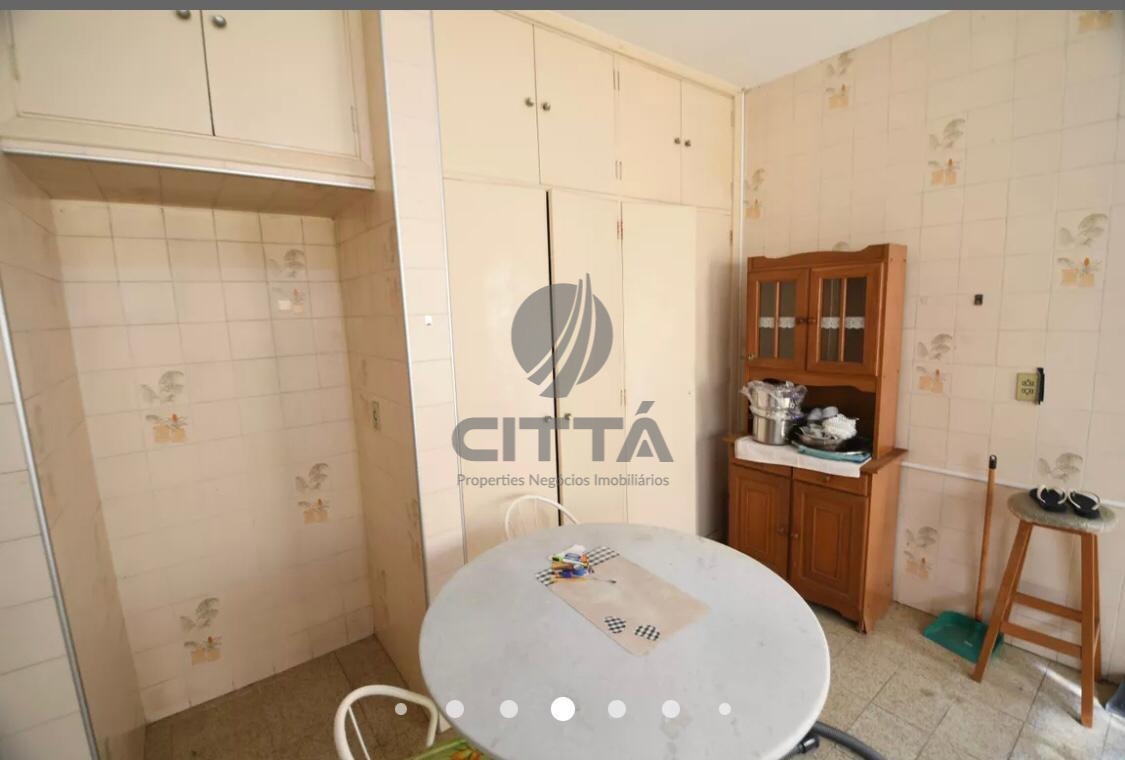Select the very last gallery page dot
Screen dimensions: 1125x760
[725, 709]
